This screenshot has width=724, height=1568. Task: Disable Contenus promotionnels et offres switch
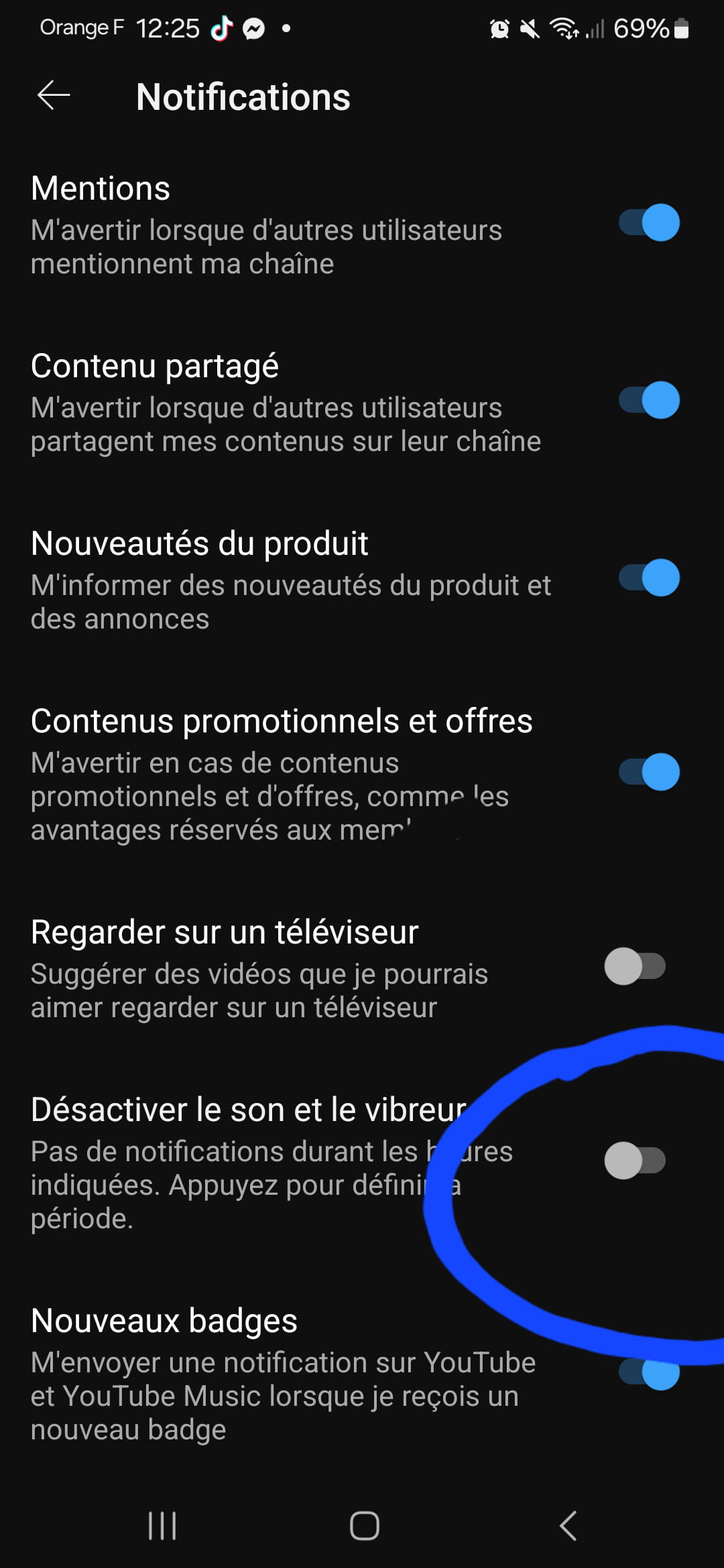[x=649, y=772]
